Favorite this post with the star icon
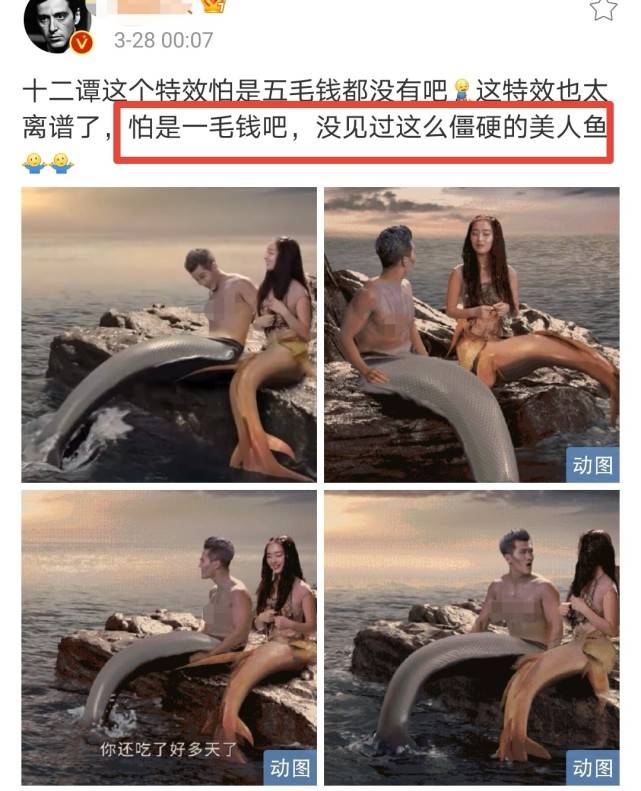Image resolution: width=641 pixels, height=791 pixels. (603, 9)
